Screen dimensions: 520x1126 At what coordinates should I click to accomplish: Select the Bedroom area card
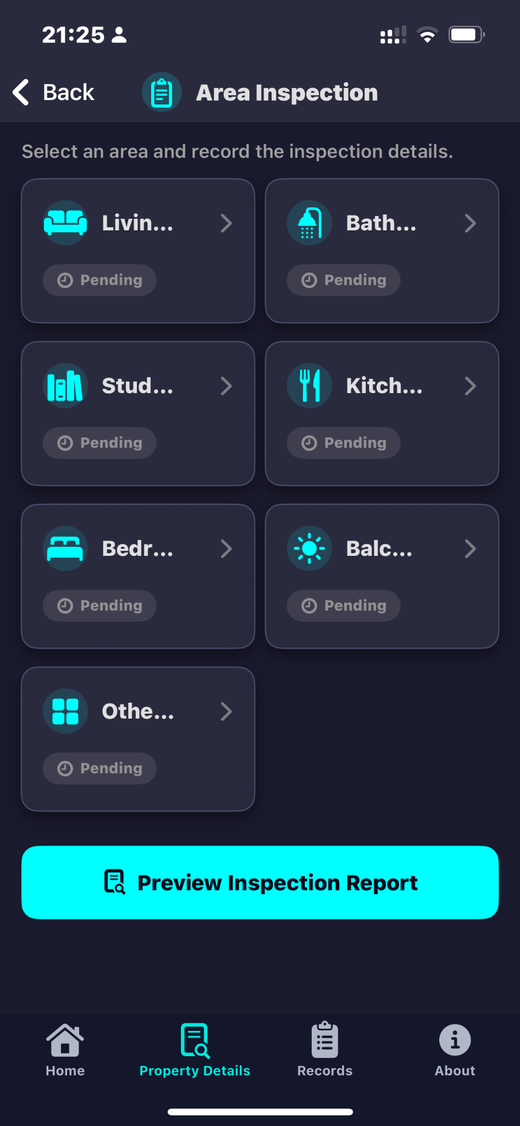tap(138, 577)
